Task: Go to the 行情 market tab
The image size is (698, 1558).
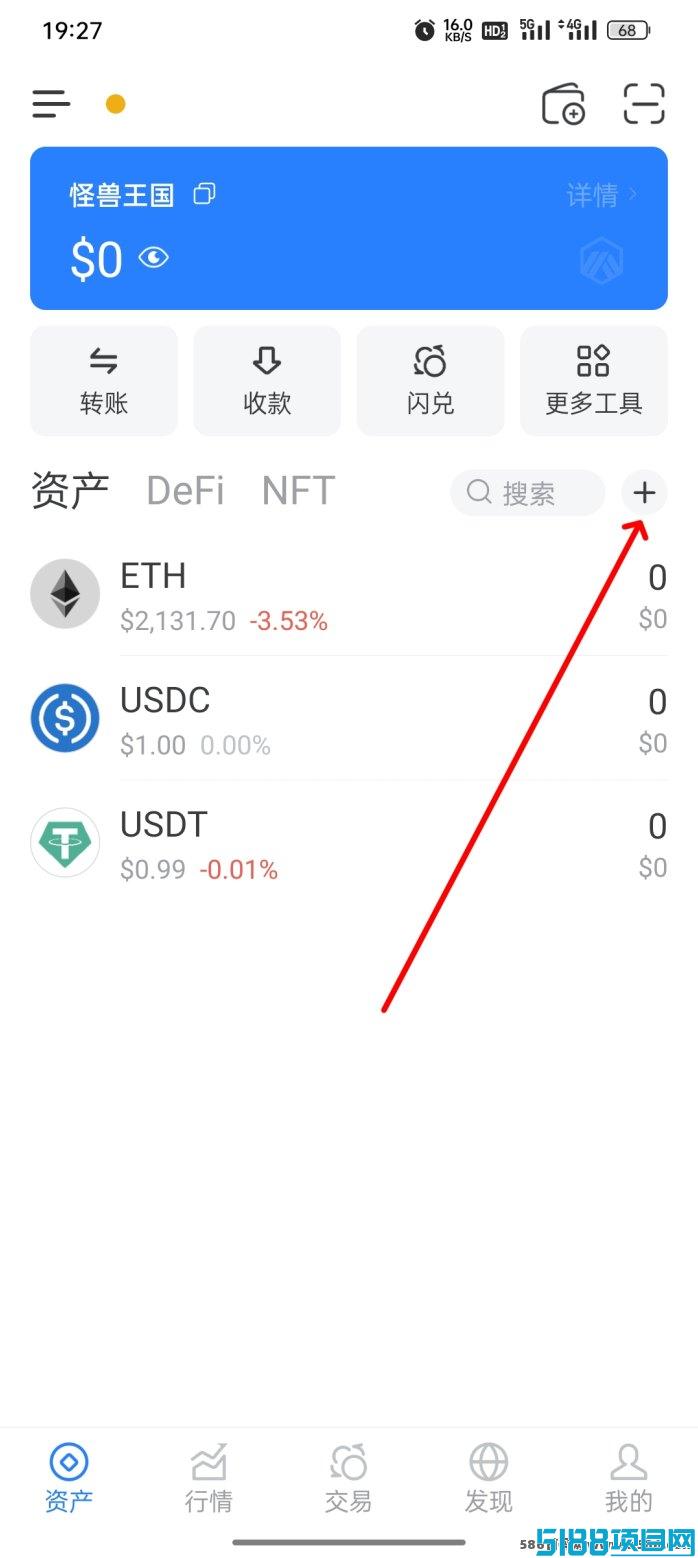Action: click(209, 1478)
